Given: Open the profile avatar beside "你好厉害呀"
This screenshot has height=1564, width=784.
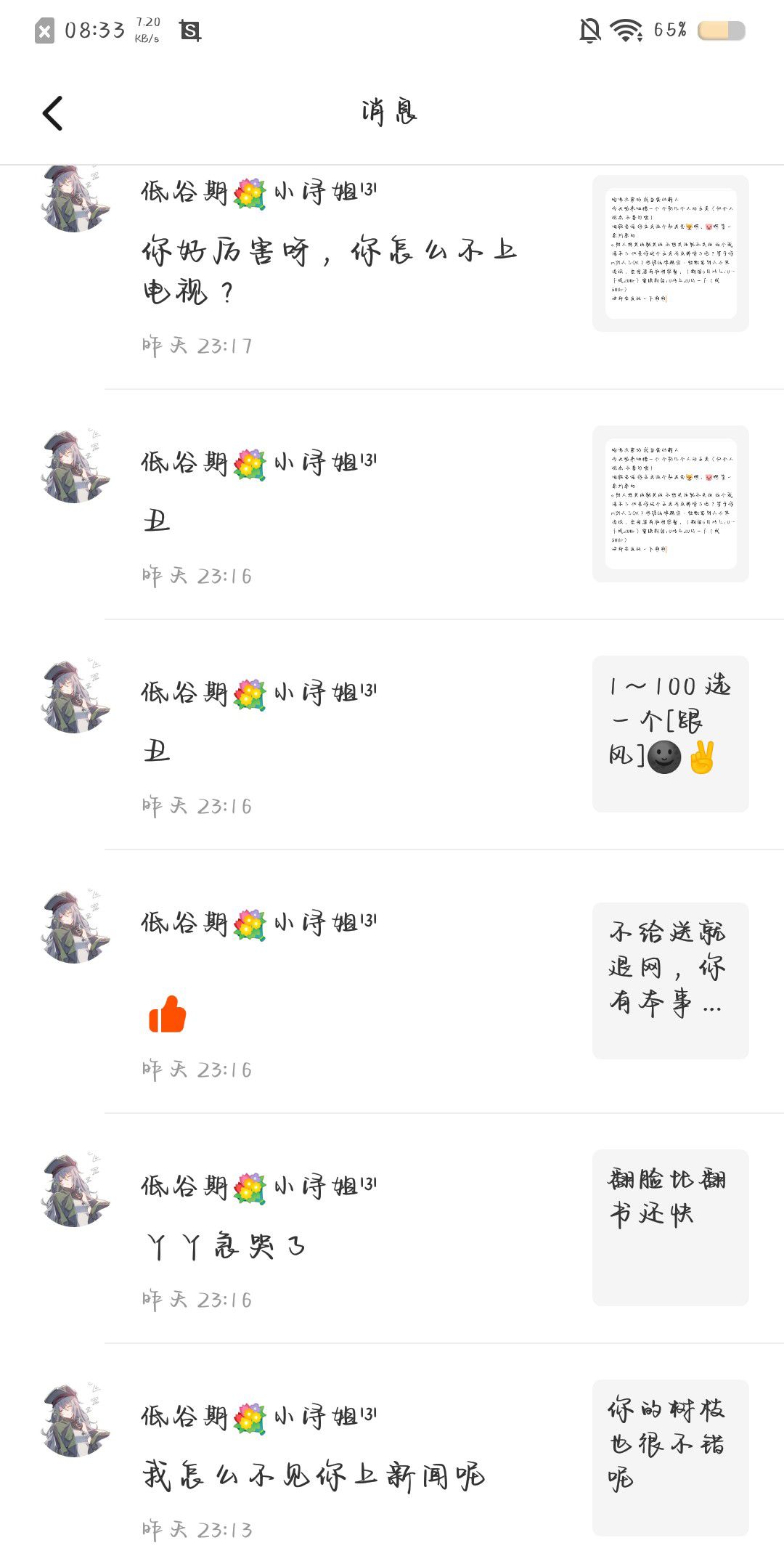Looking at the screenshot, I should (75, 197).
